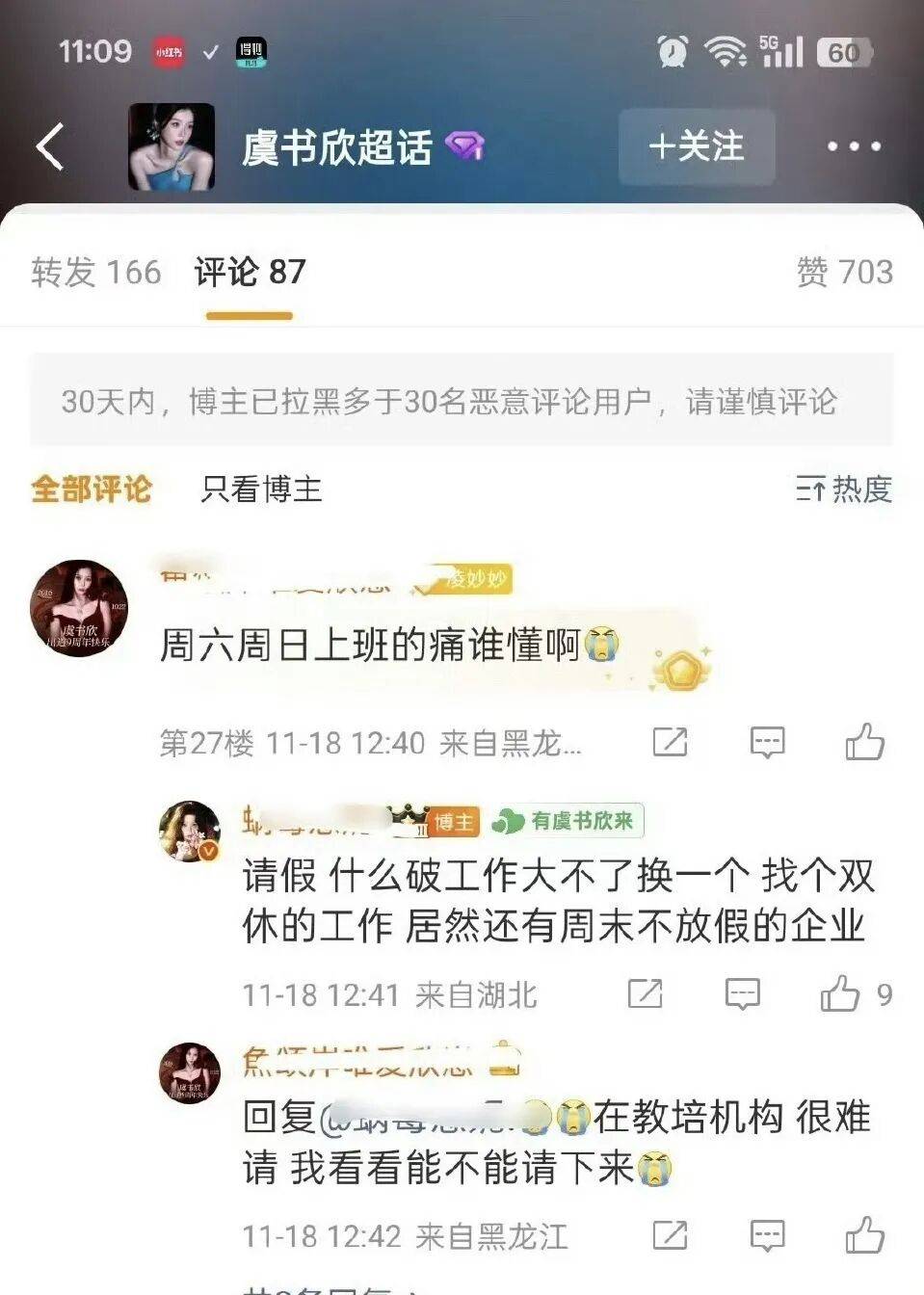The image size is (924, 1295).
Task: Switch to the 转发 166 tab
Action: click(x=95, y=273)
